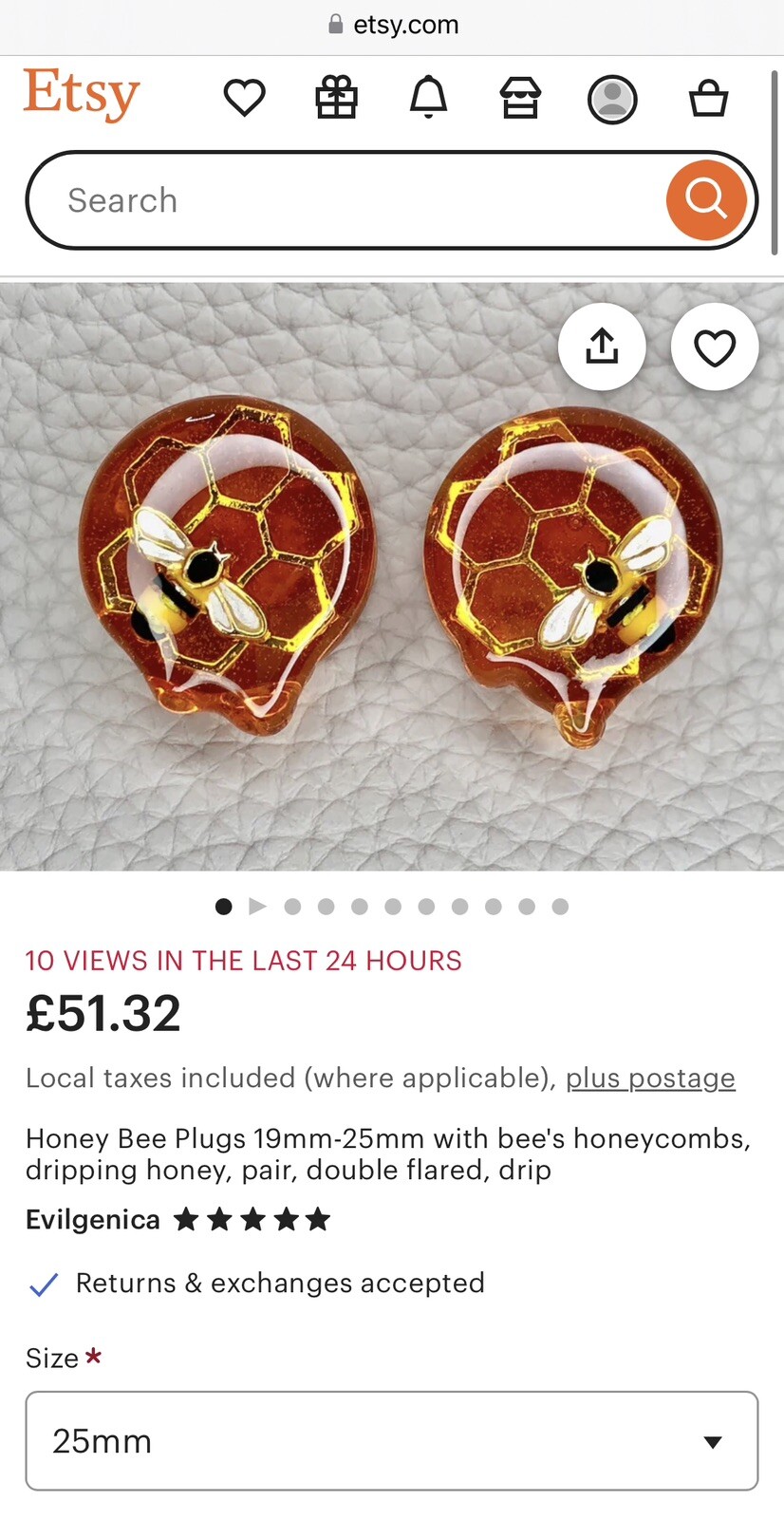This screenshot has width=784, height=1519.
Task: Open favourites heart in the header
Action: (244, 98)
